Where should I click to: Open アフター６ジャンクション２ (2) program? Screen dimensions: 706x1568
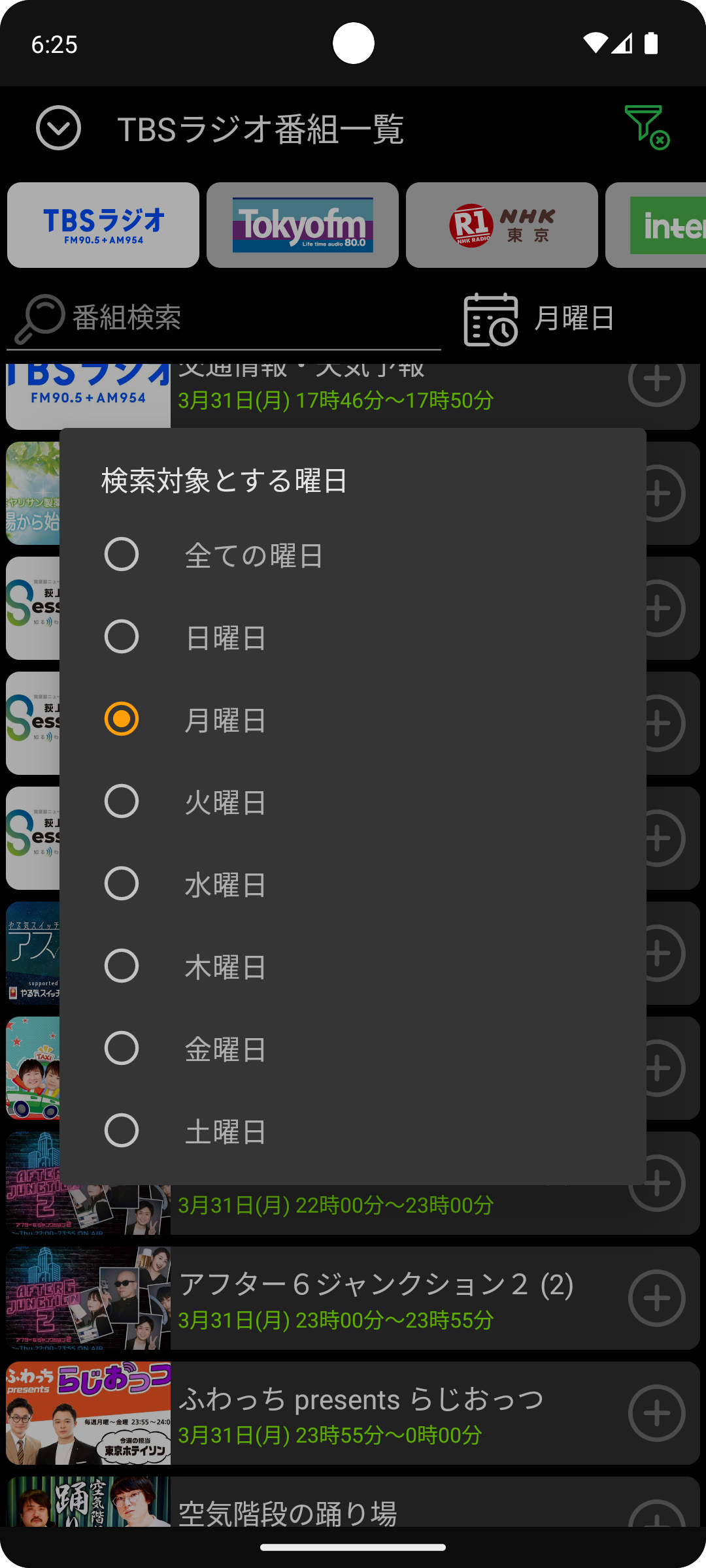[376, 1298]
